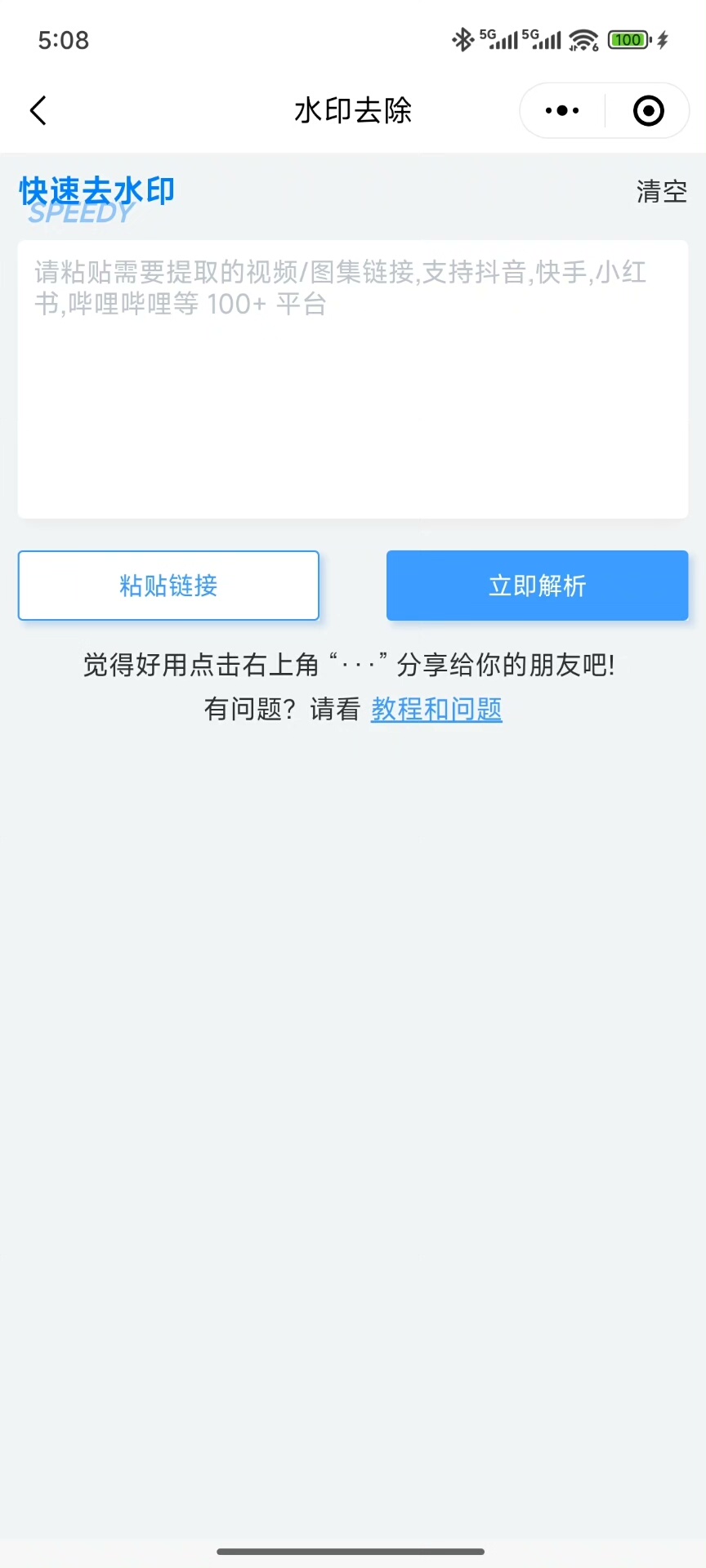Go back using the top-left arrow

pyautogui.click(x=38, y=110)
